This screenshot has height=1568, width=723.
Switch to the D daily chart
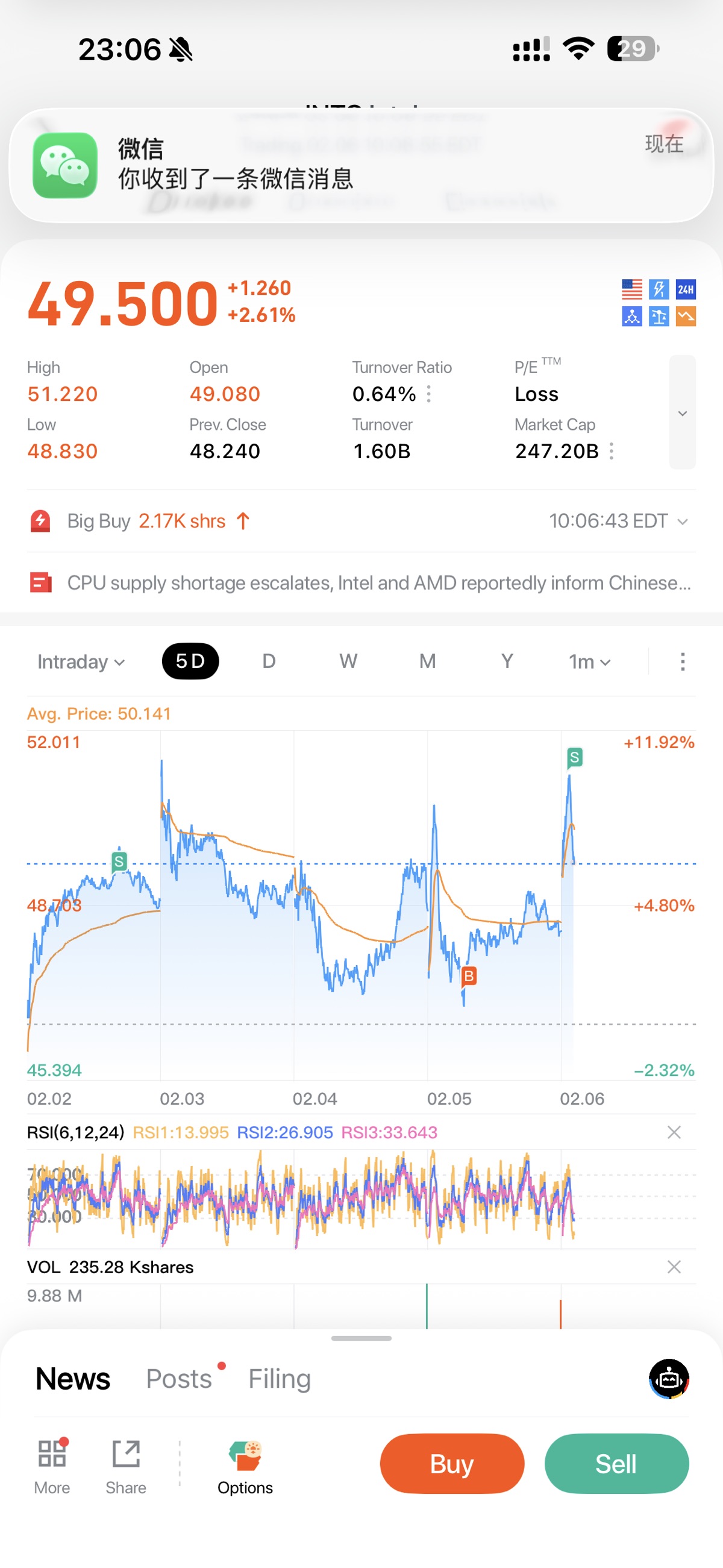pos(268,661)
